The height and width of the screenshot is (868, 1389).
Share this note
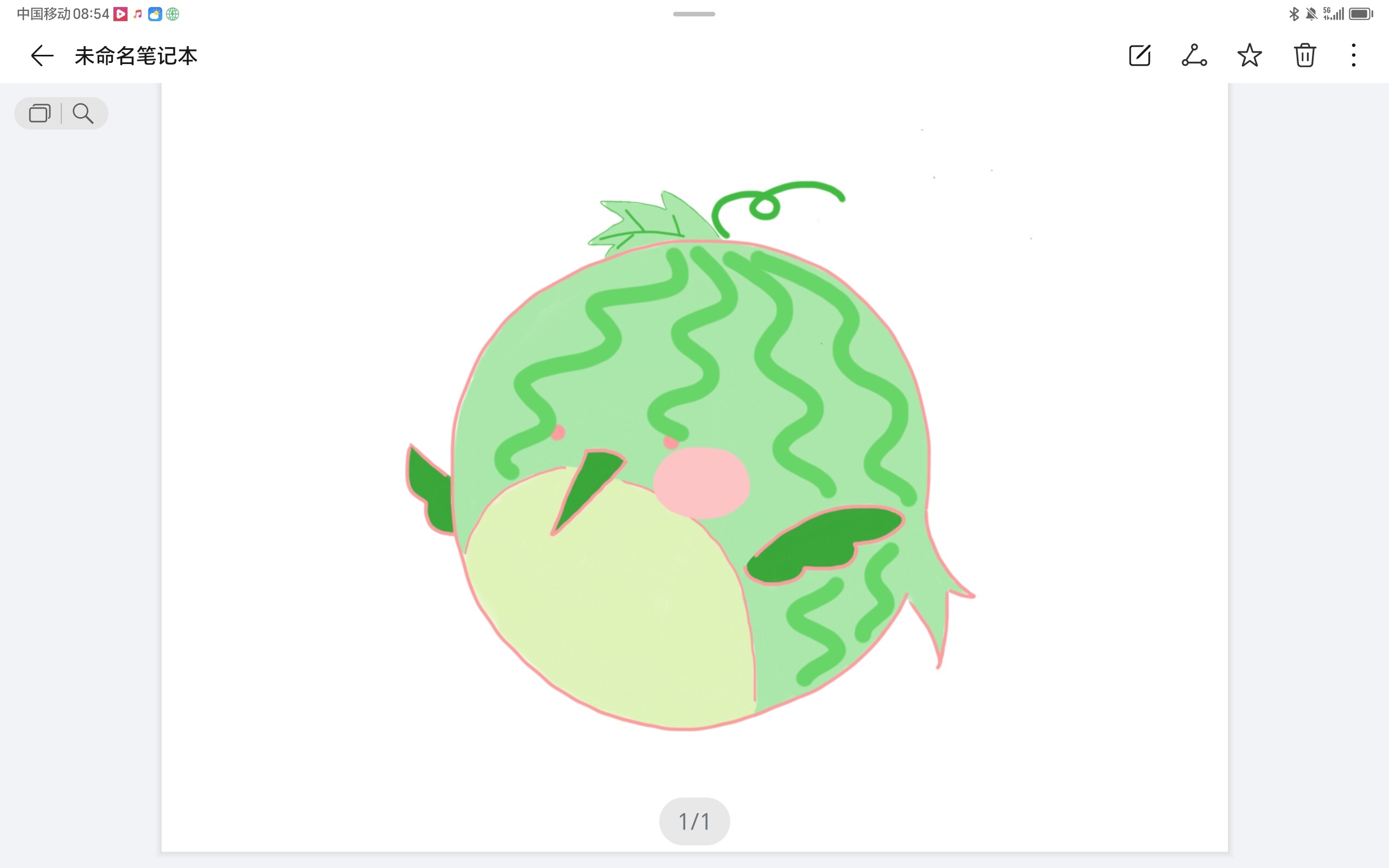(x=1194, y=56)
